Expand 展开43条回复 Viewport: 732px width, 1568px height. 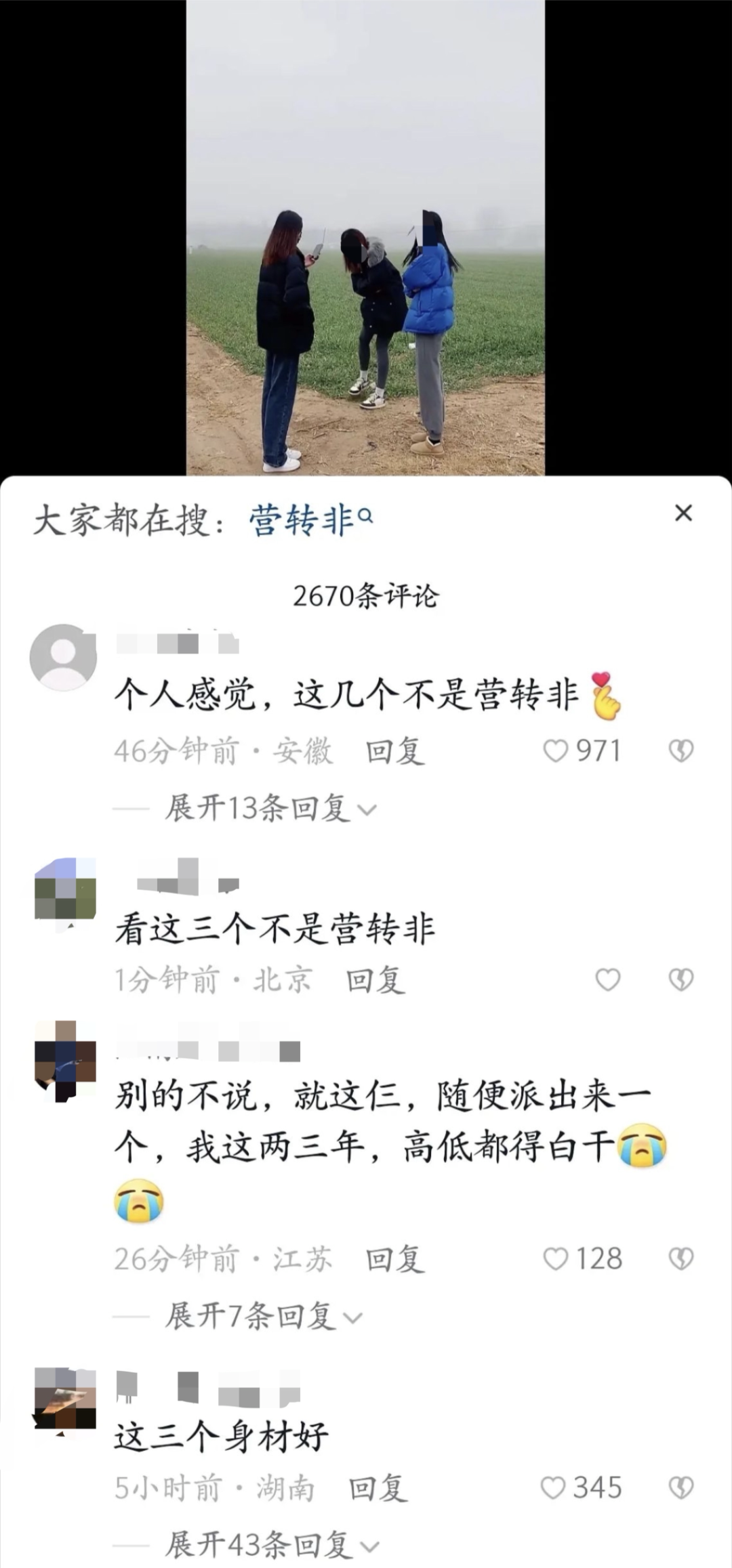[x=271, y=1545]
